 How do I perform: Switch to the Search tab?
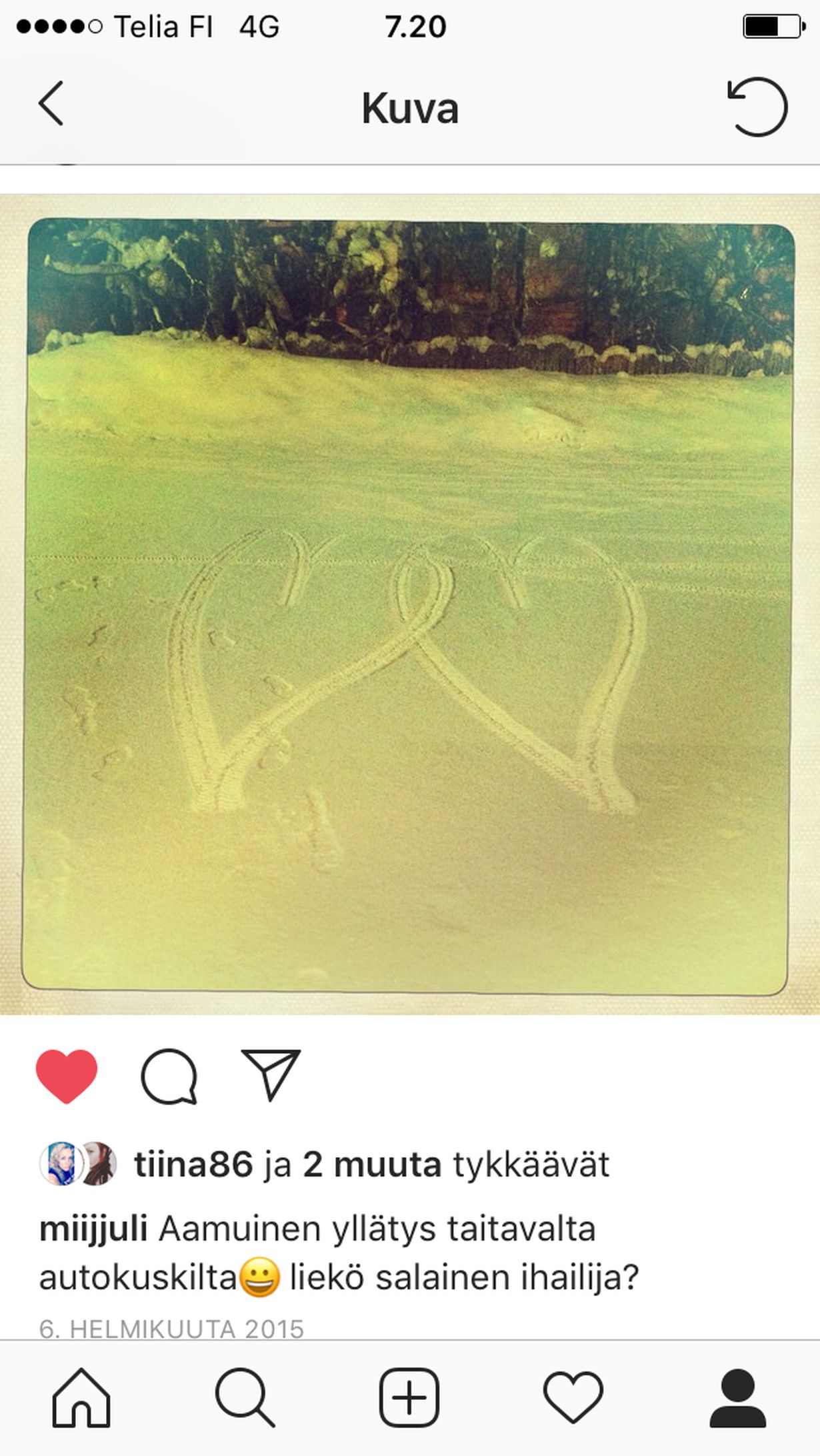(x=245, y=1397)
